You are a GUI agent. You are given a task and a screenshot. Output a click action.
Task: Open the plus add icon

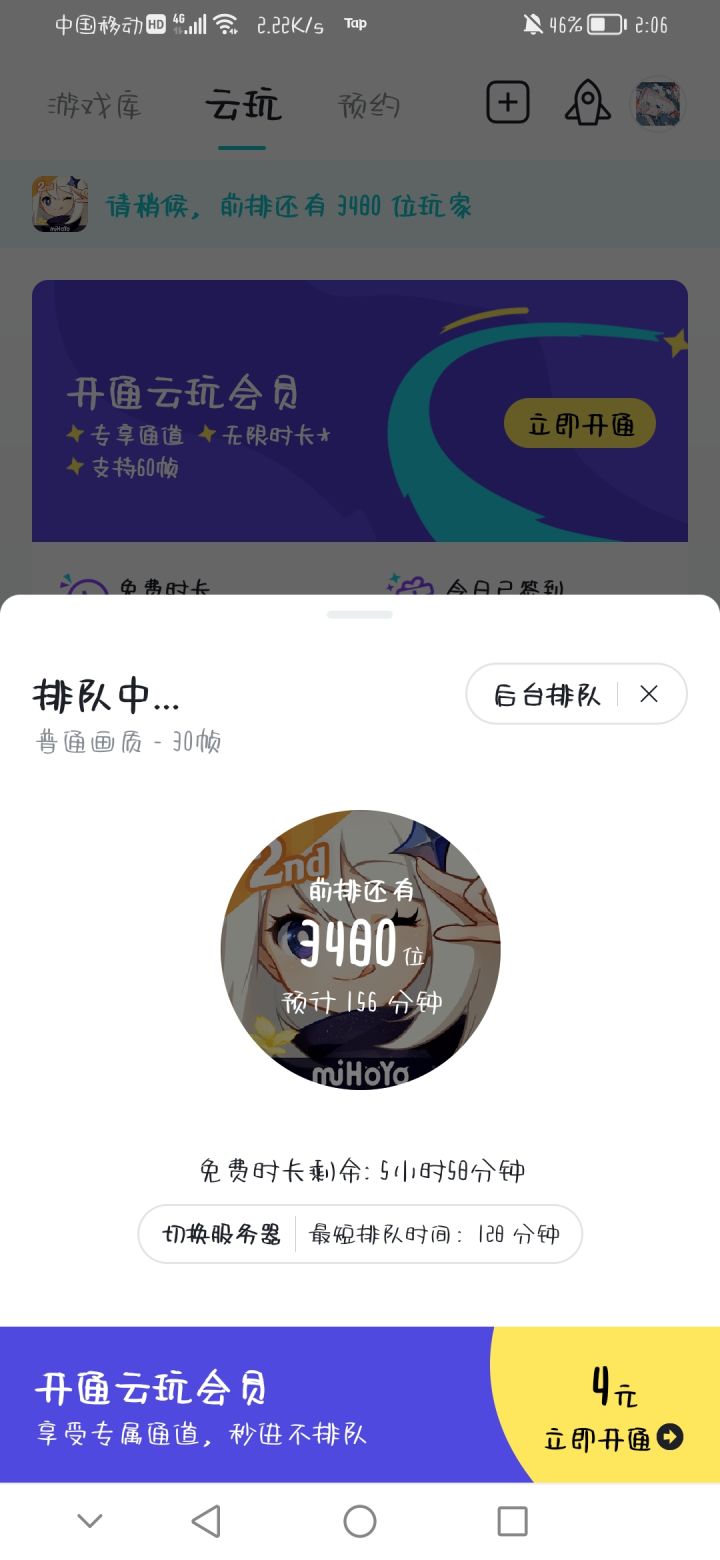508,102
